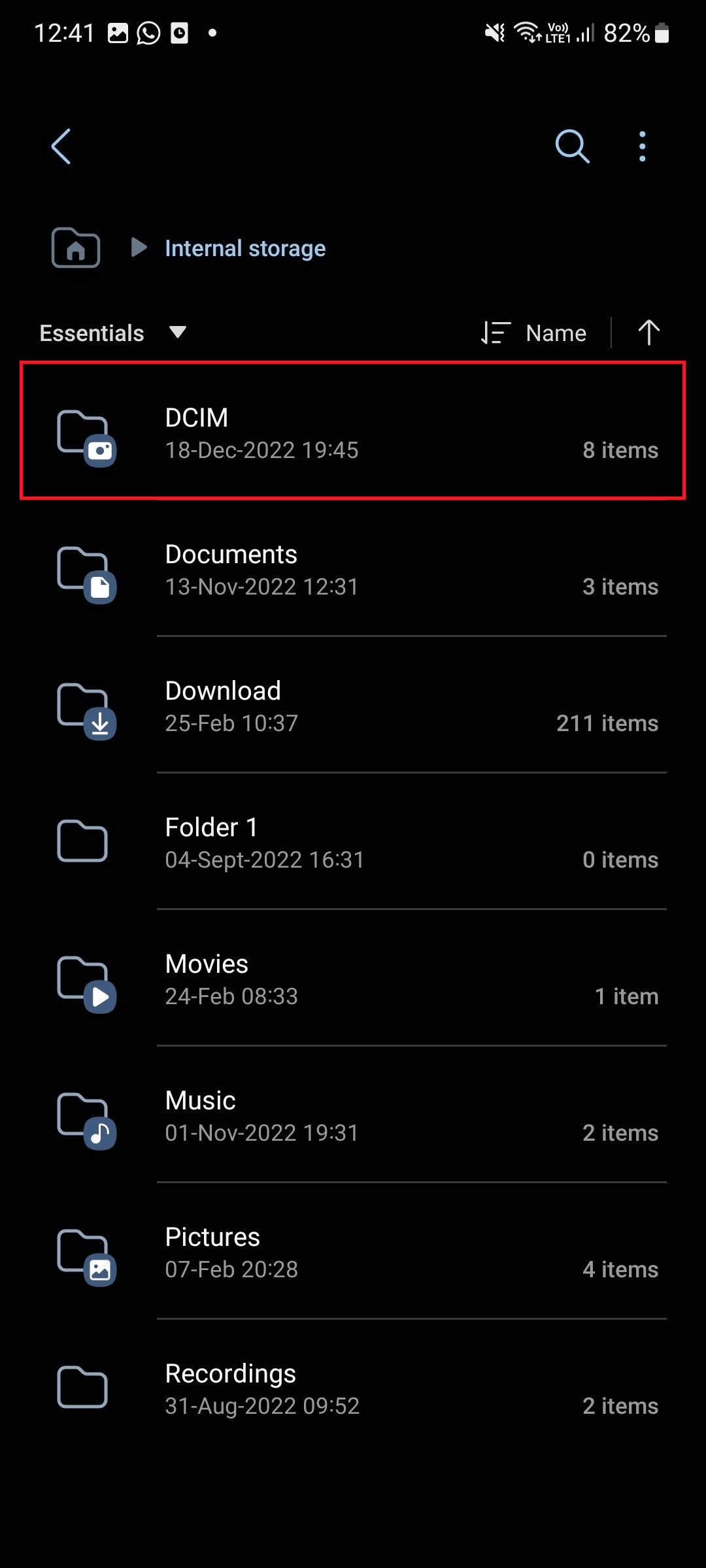
Task: Go back using the top-left arrow
Action: tap(61, 146)
